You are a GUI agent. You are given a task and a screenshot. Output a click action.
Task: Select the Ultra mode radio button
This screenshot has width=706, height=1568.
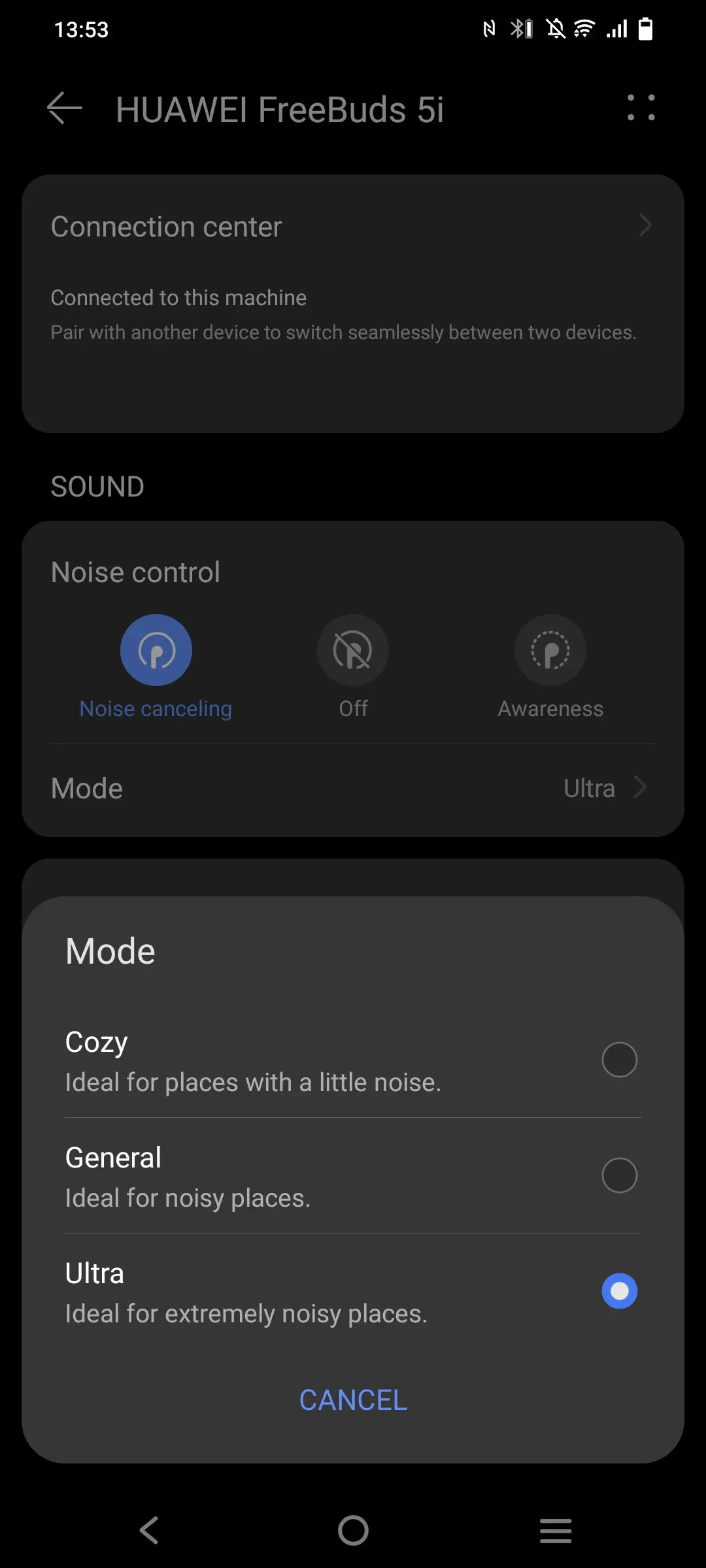coord(619,1291)
